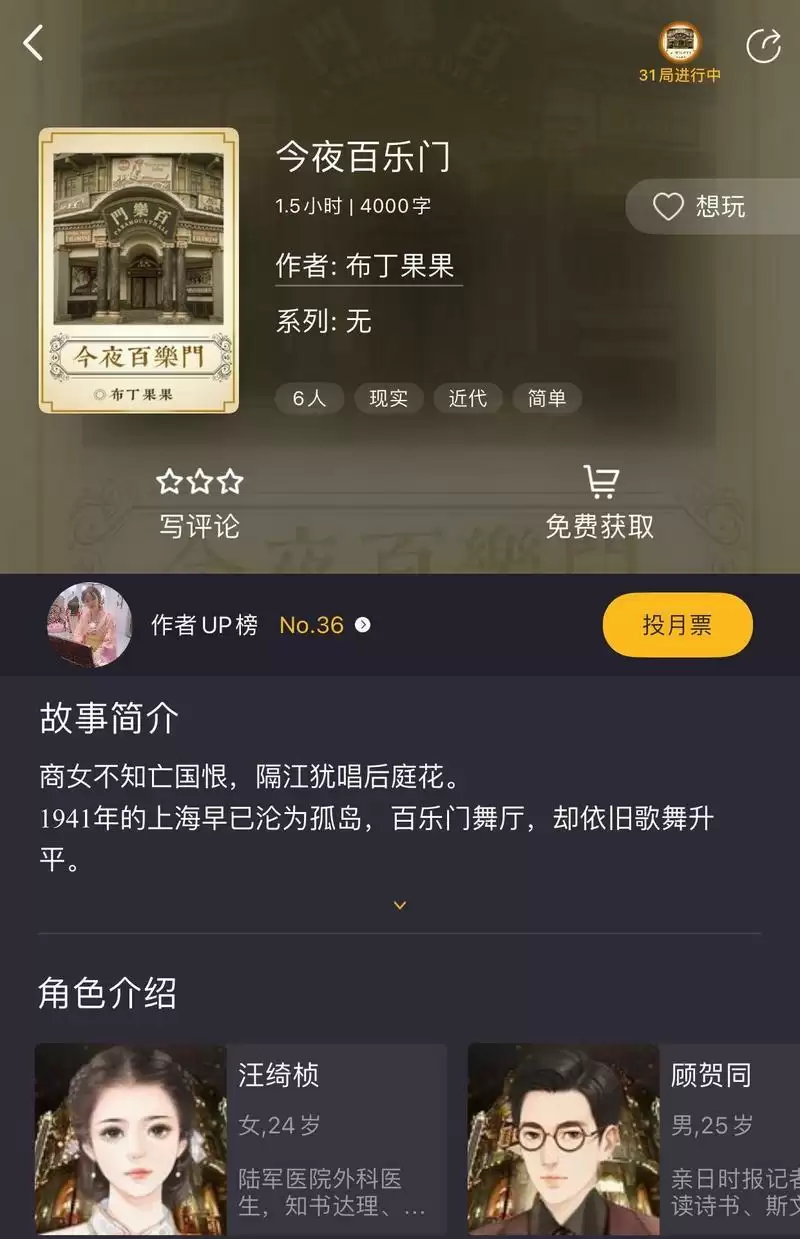Open the author link 布丁果果
800x1239 pixels.
point(401,267)
